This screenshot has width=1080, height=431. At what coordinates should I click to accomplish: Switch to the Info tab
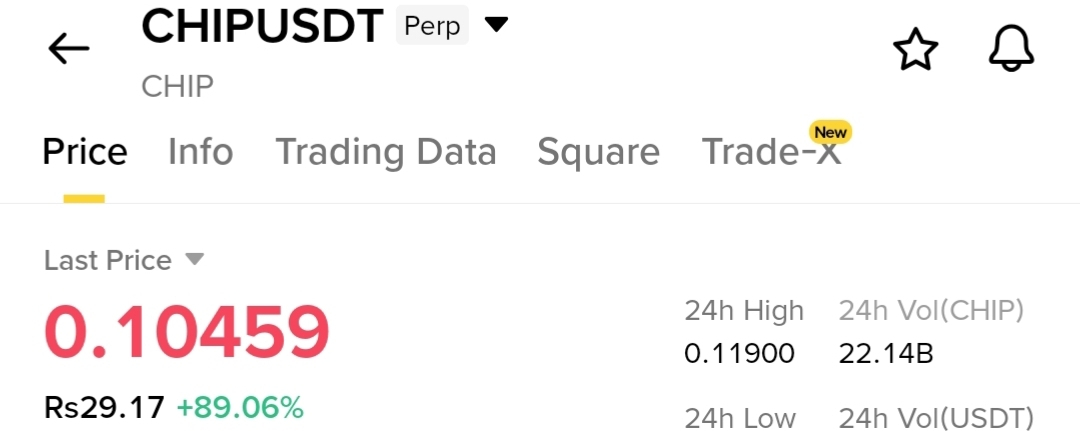pyautogui.click(x=200, y=152)
